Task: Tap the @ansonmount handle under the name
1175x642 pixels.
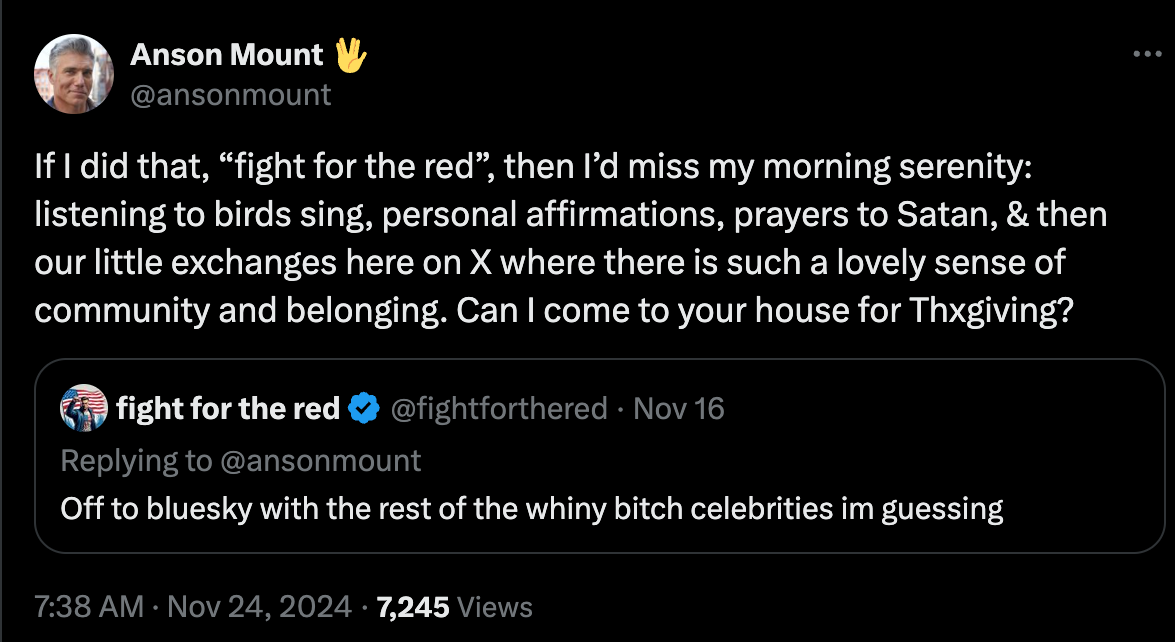Action: pyautogui.click(x=231, y=94)
